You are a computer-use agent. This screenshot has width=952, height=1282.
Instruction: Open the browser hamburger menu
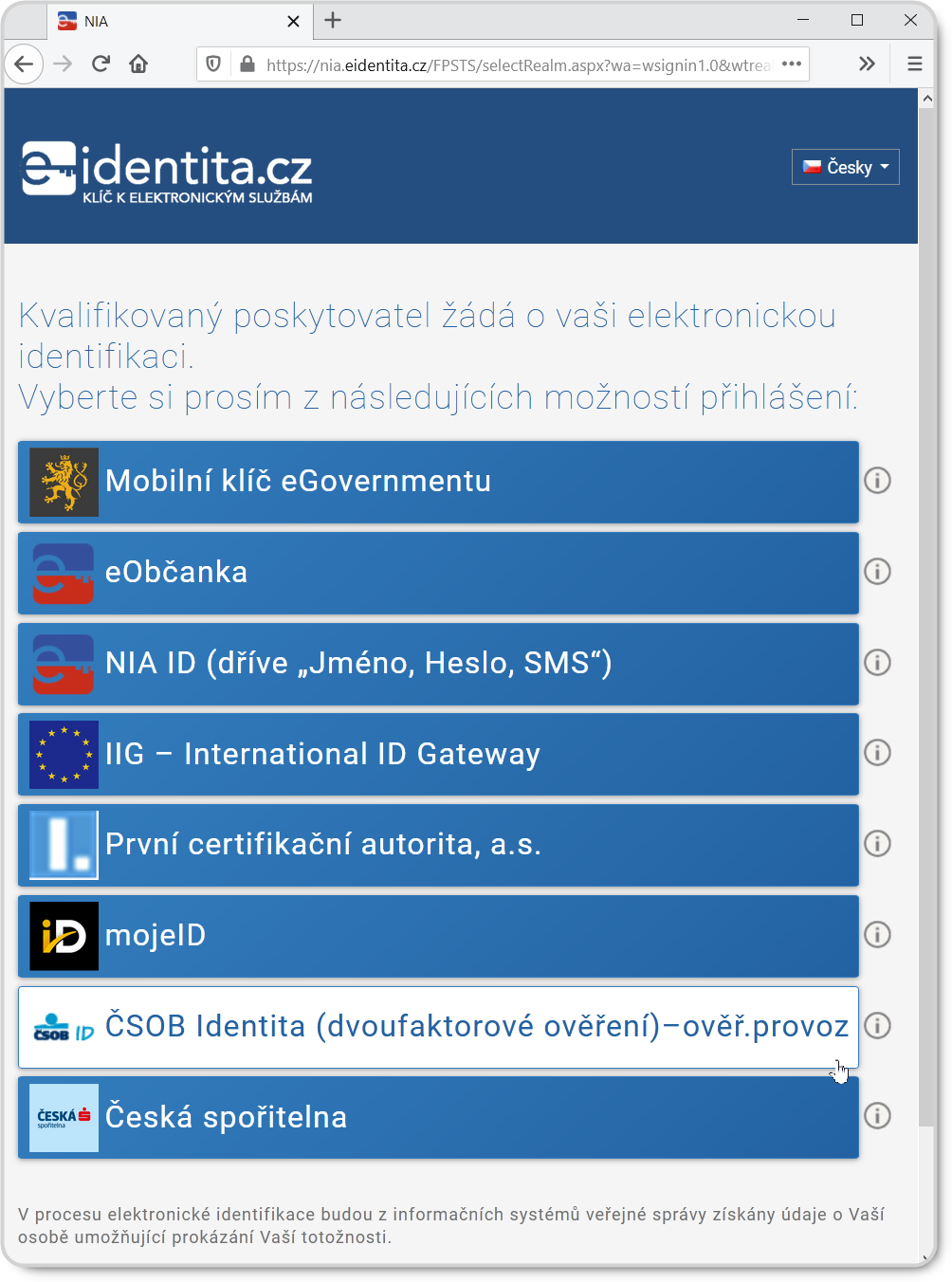[914, 64]
